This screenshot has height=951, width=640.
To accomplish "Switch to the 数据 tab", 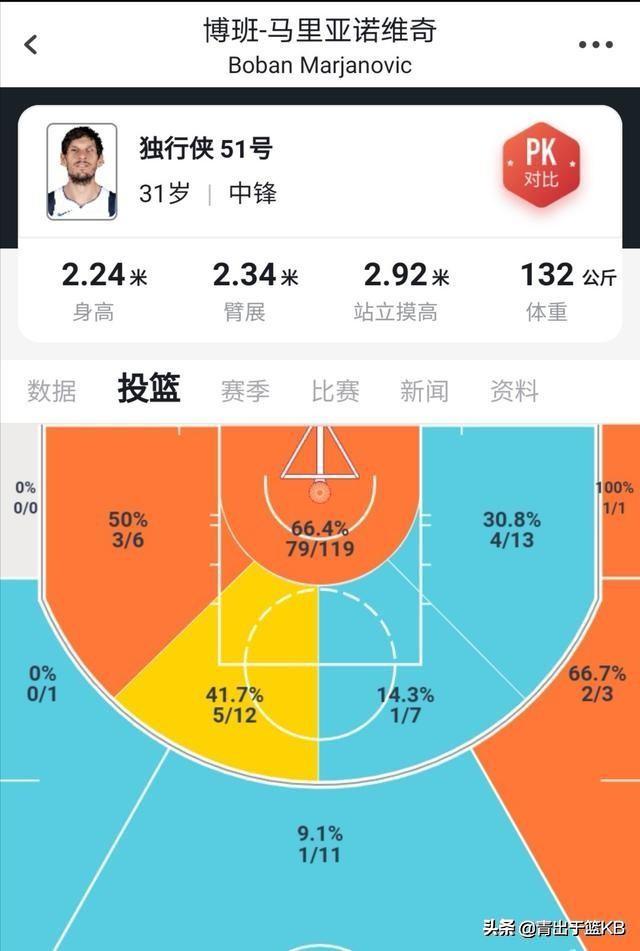I will (52, 391).
